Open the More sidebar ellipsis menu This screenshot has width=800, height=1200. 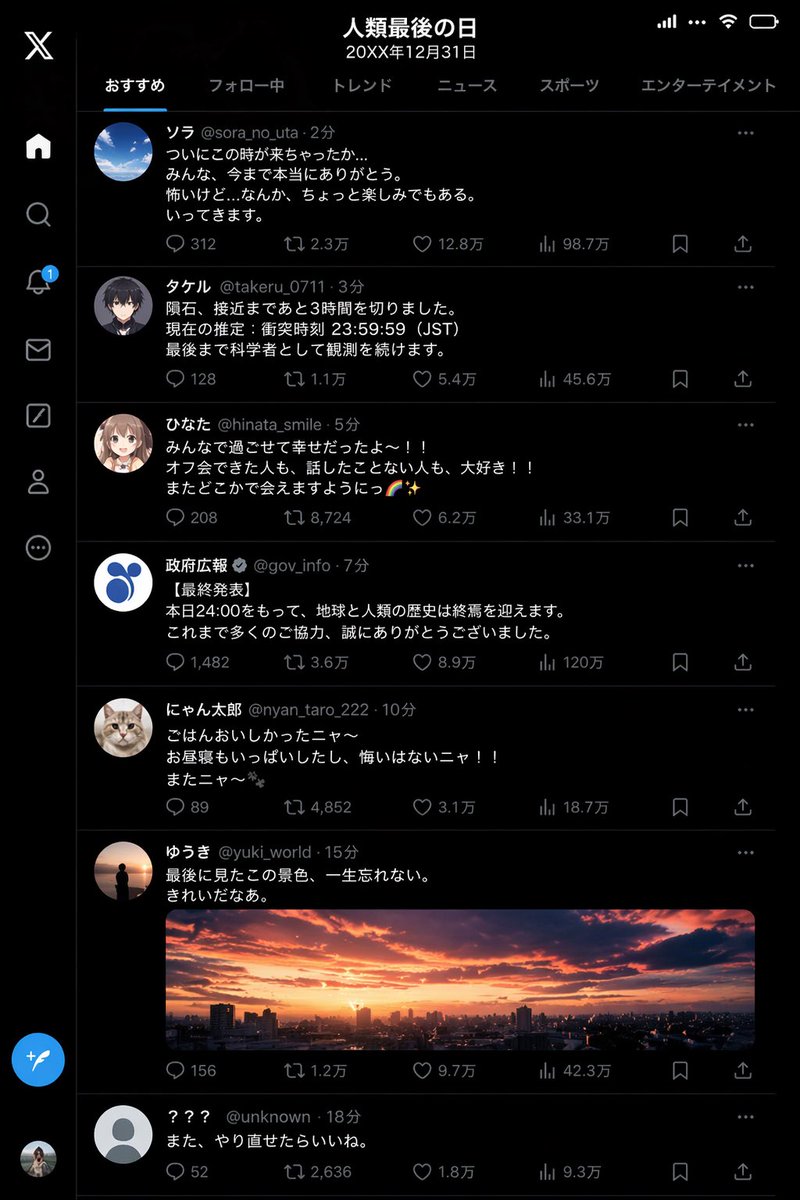[38, 547]
